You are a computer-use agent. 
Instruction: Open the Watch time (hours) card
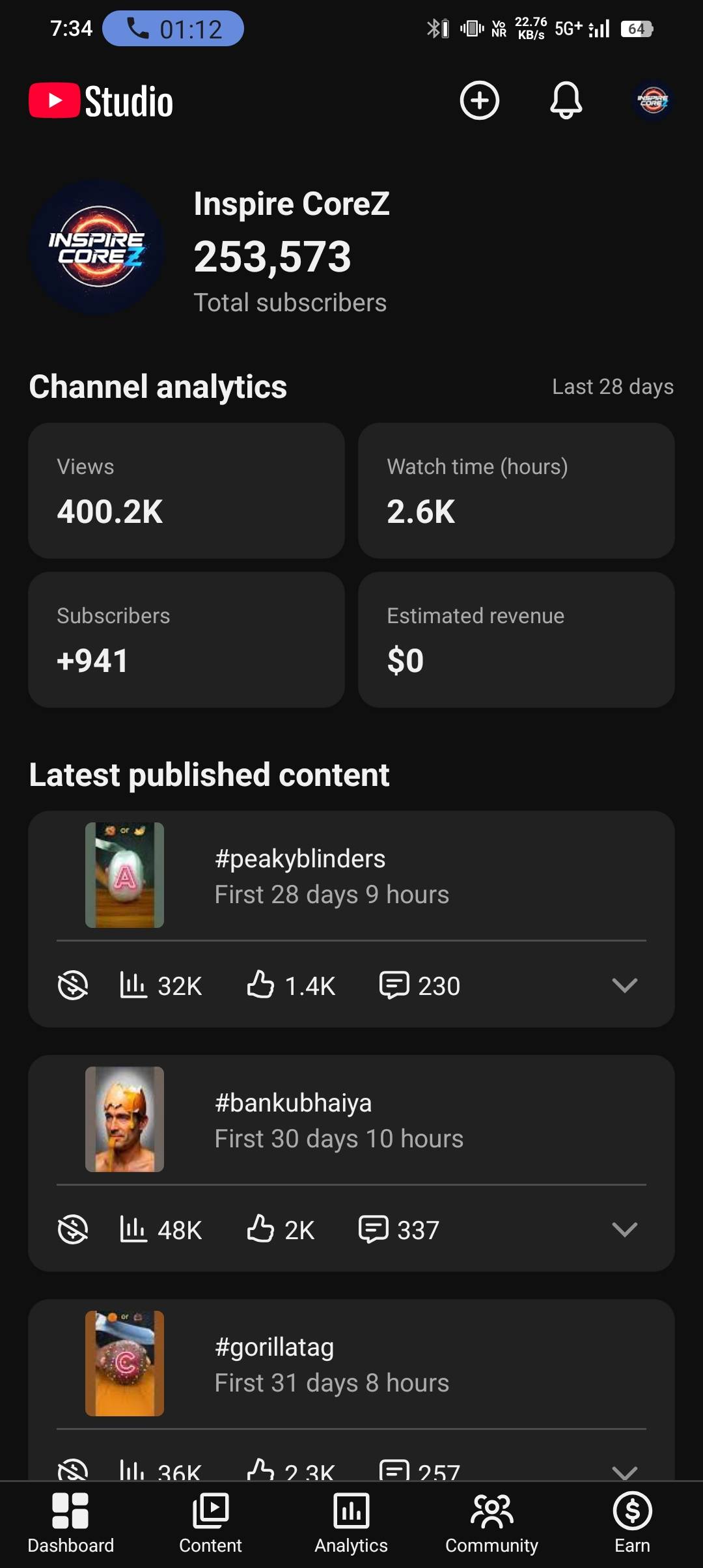click(516, 490)
